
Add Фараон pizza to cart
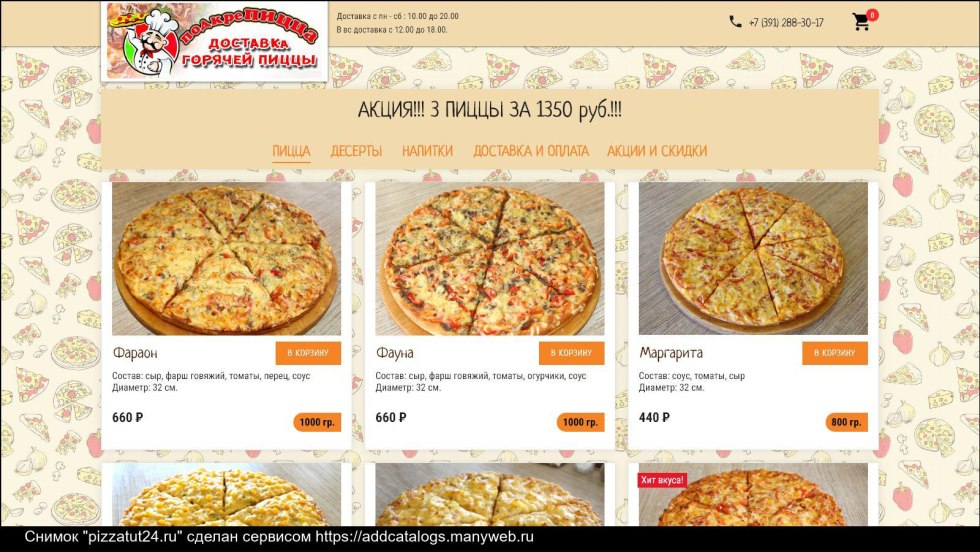308,353
